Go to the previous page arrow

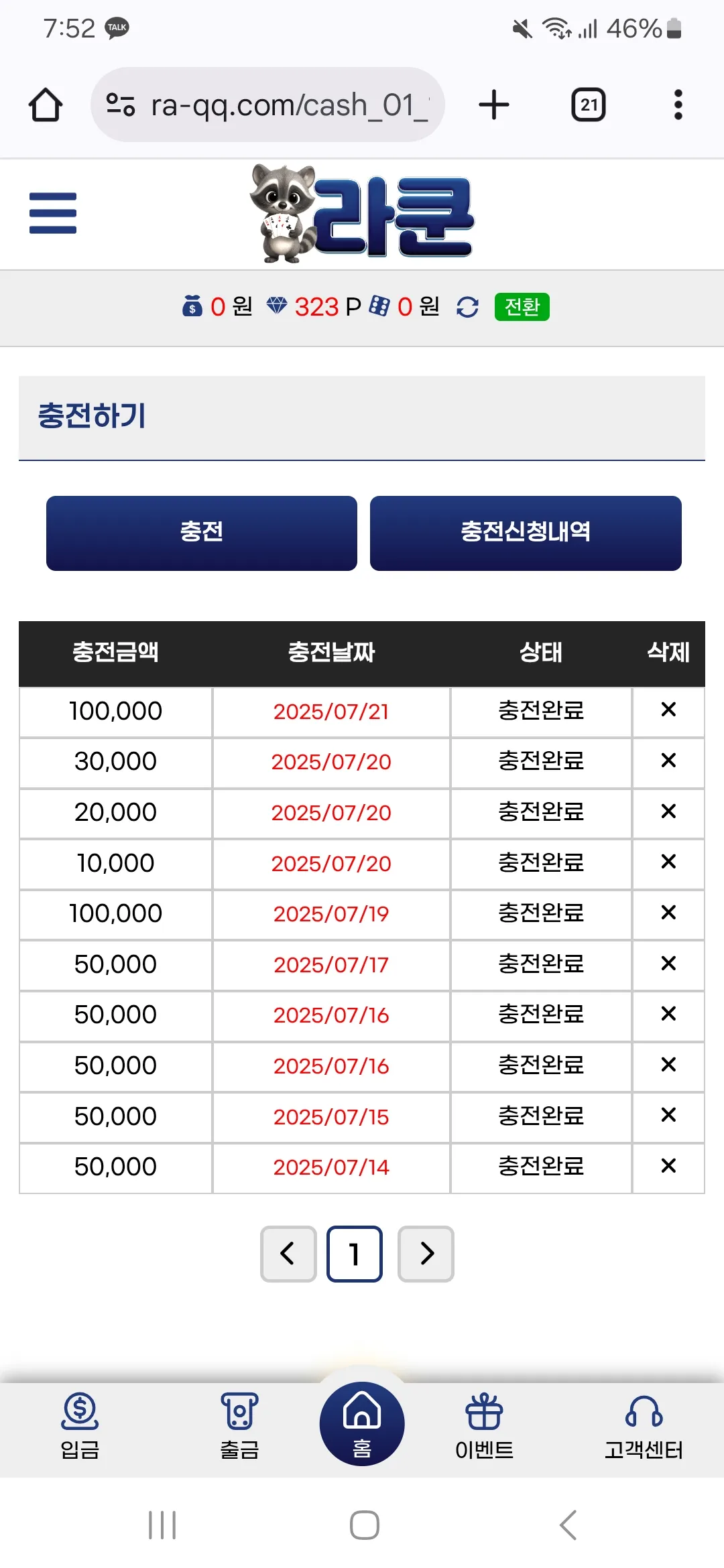[x=288, y=1254]
